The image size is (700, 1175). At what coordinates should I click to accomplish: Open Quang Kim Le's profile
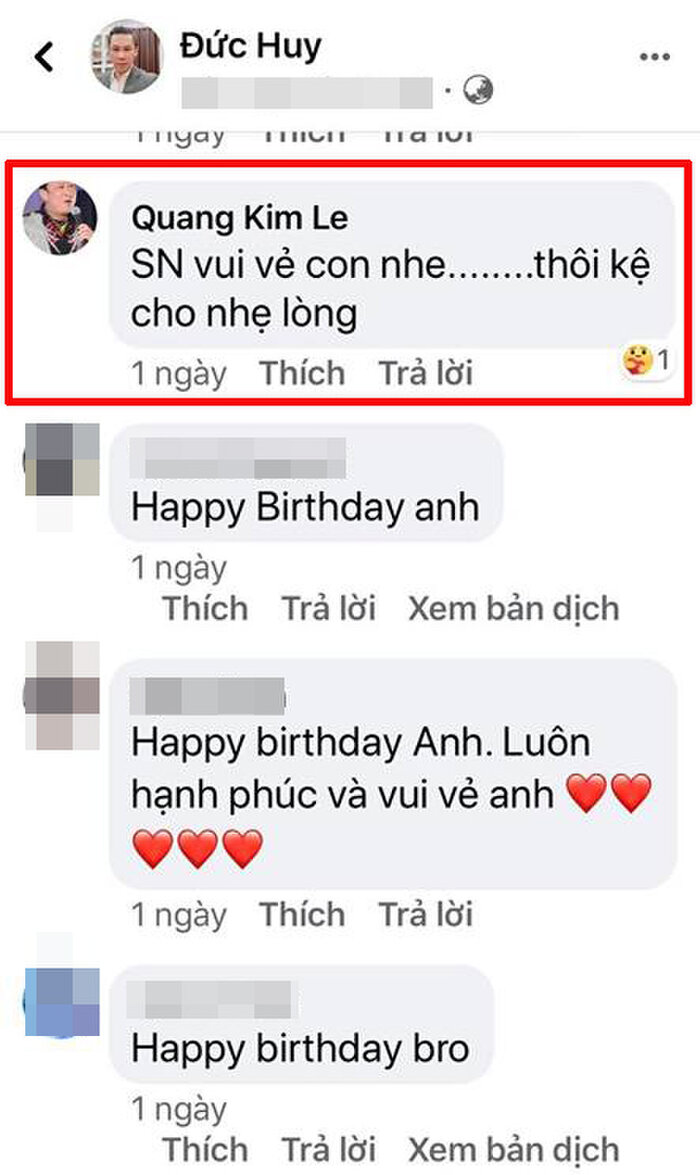tap(240, 218)
